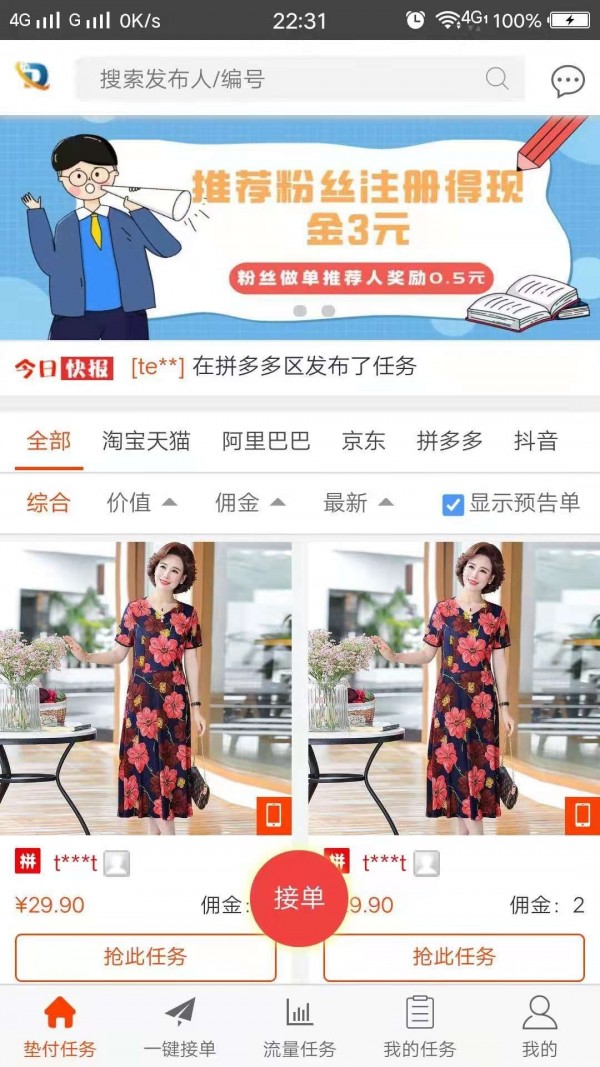
Task: Switch to the 淘宝天猫 tab
Action: 146,441
